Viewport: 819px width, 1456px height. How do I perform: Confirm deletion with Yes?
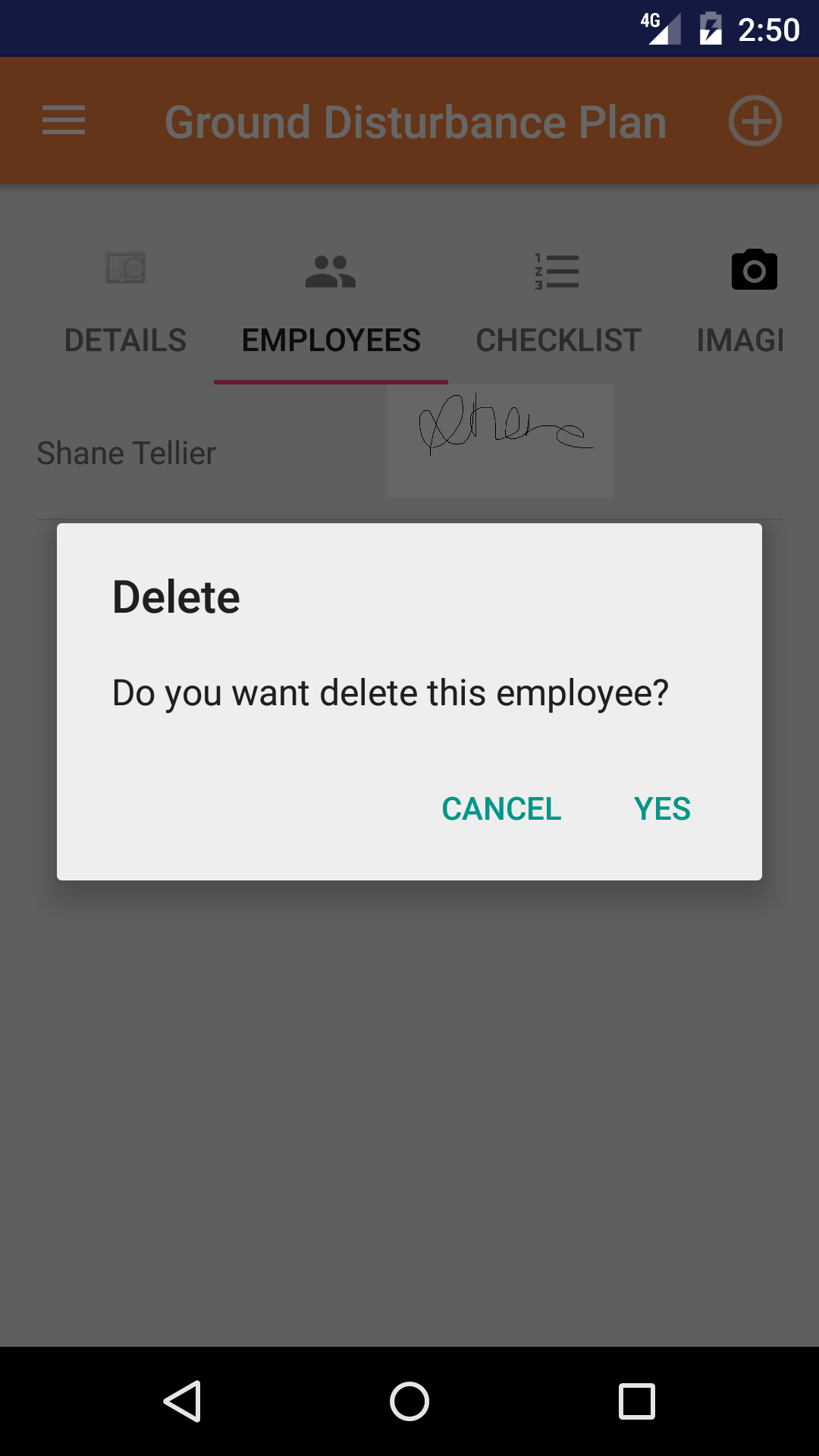point(662,808)
